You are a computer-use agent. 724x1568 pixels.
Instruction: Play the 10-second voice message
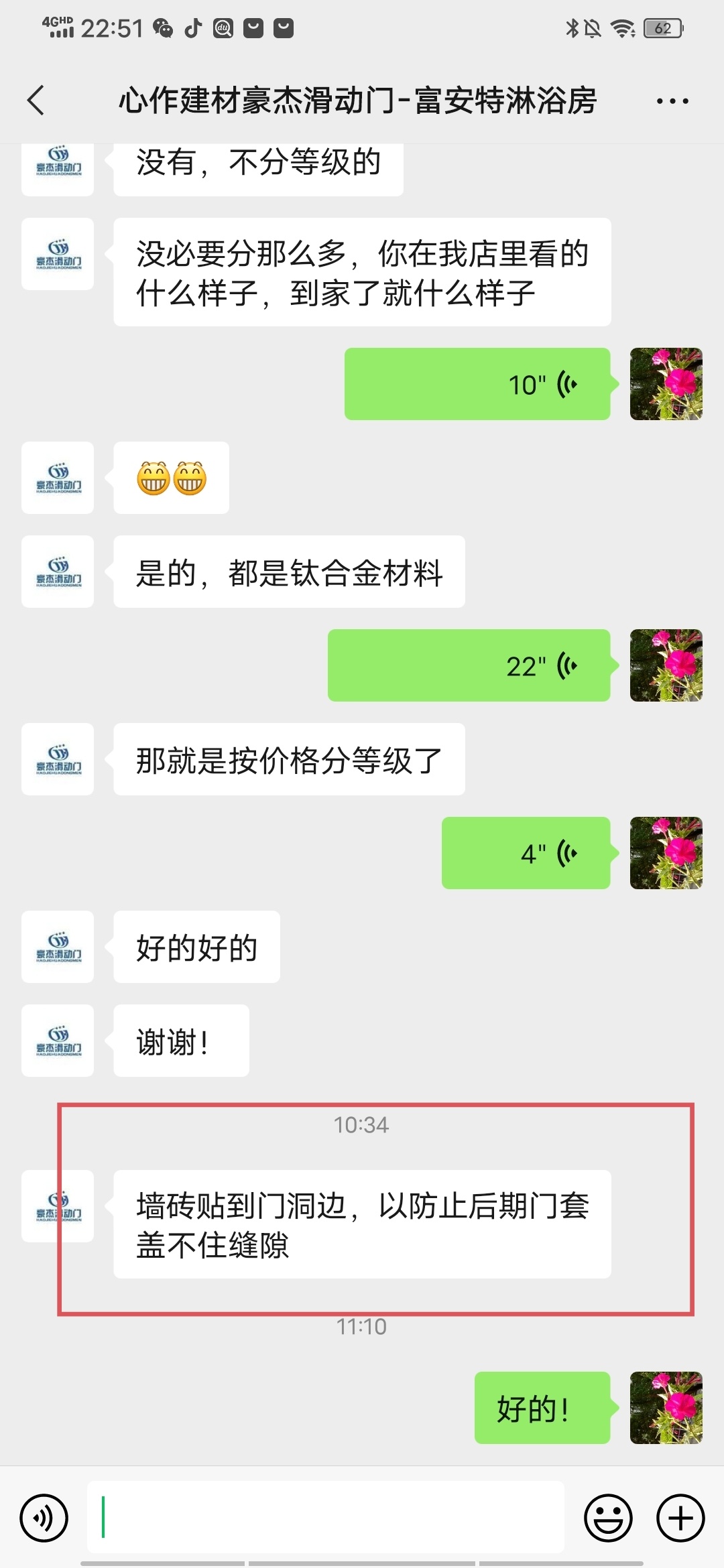(477, 384)
